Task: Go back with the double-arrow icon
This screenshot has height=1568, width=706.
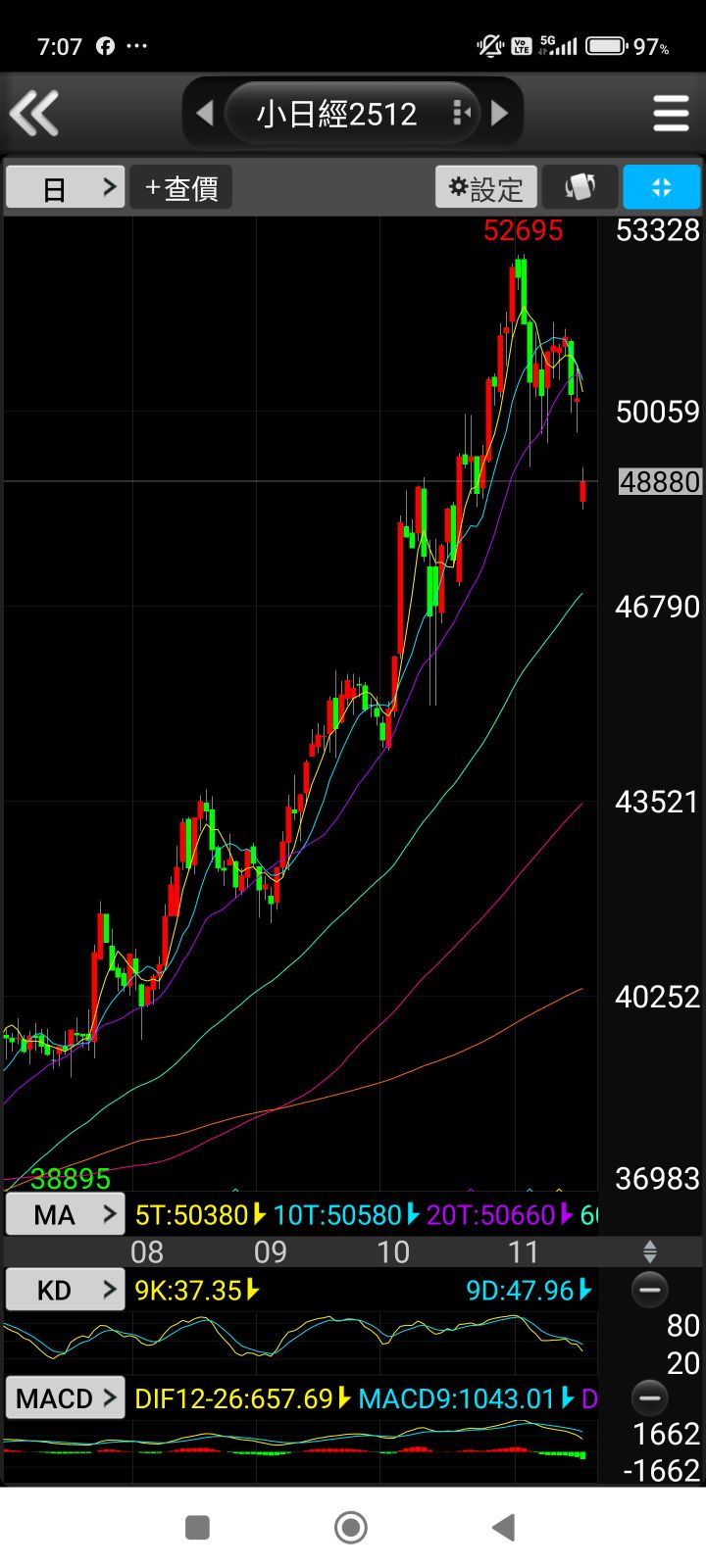Action: (x=35, y=113)
